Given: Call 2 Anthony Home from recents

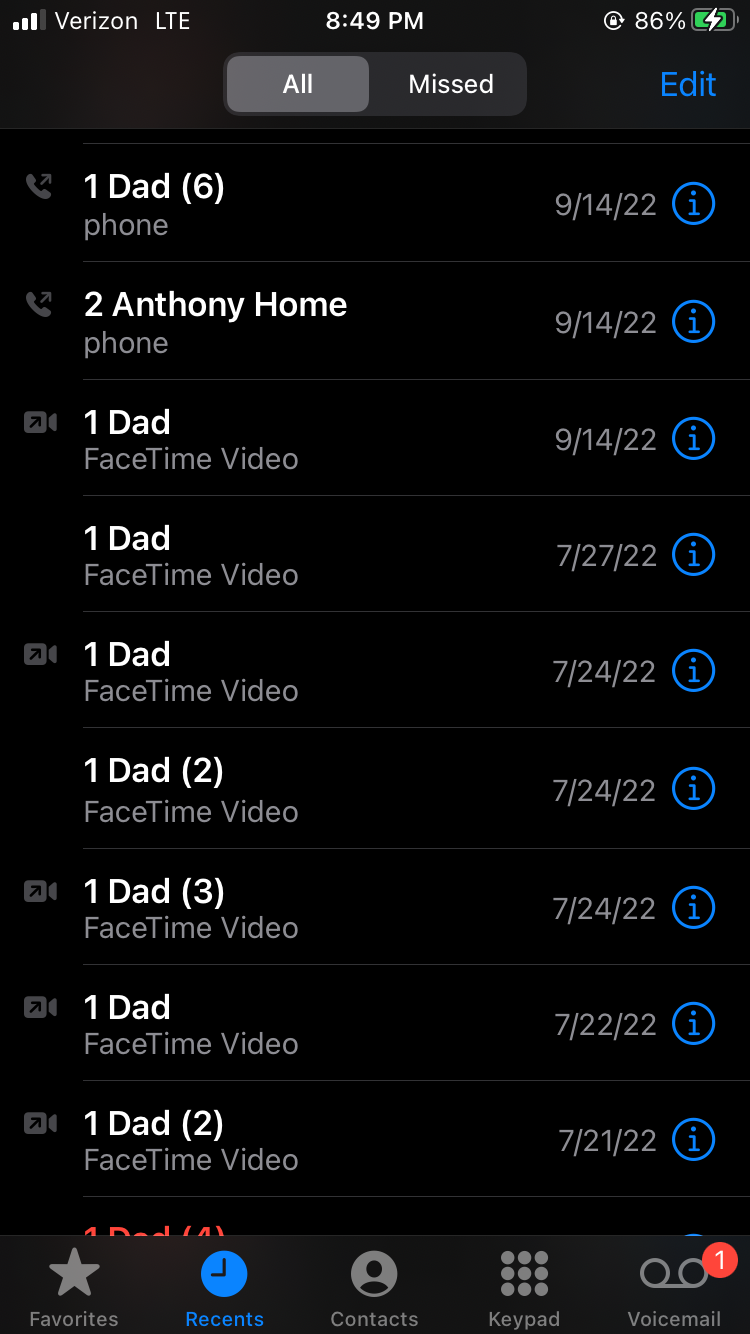Looking at the screenshot, I should tap(375, 322).
